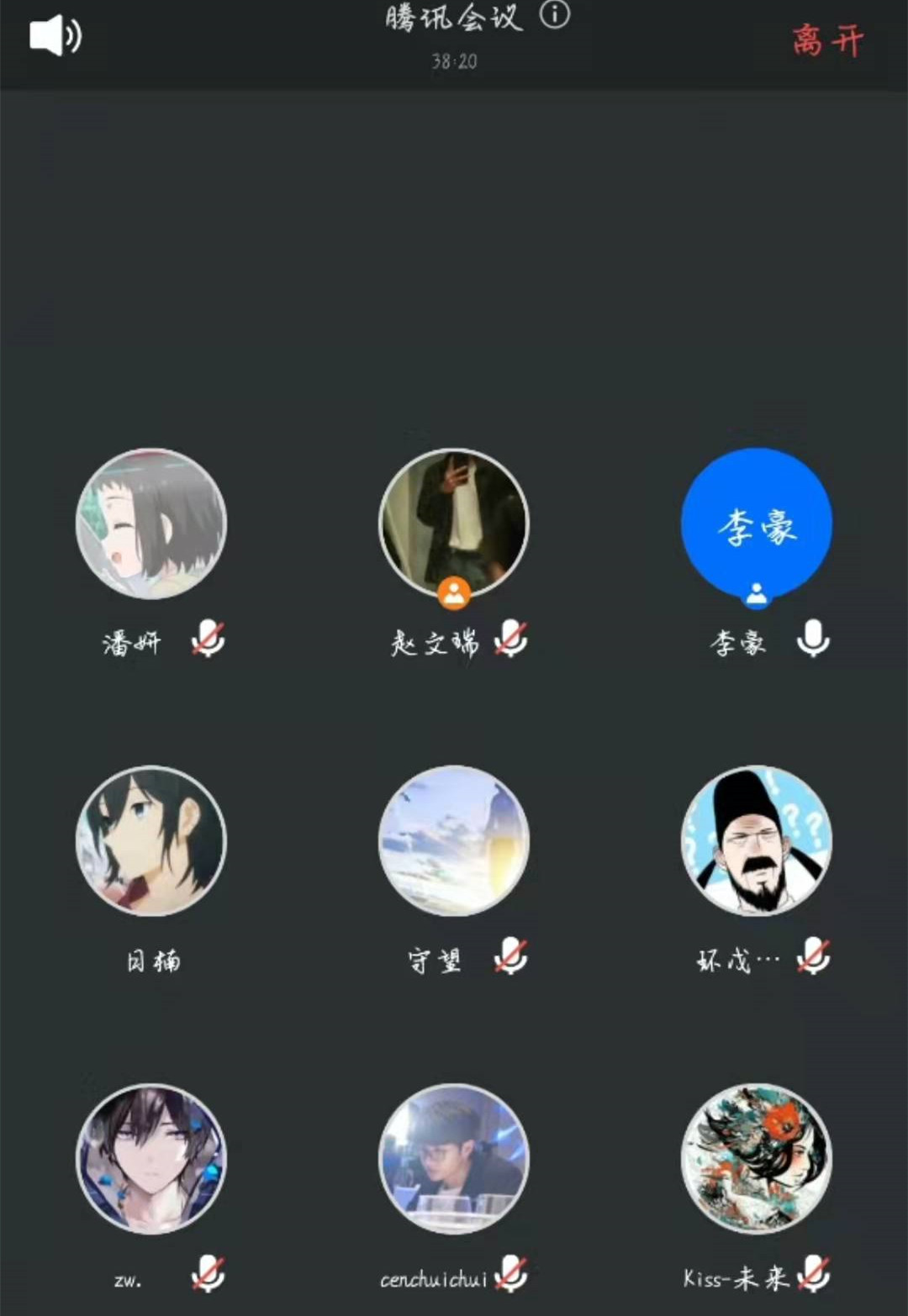Viewport: 908px width, 1316px height.
Task: Select participant cenchuichui's avatar
Action: 454,1158
